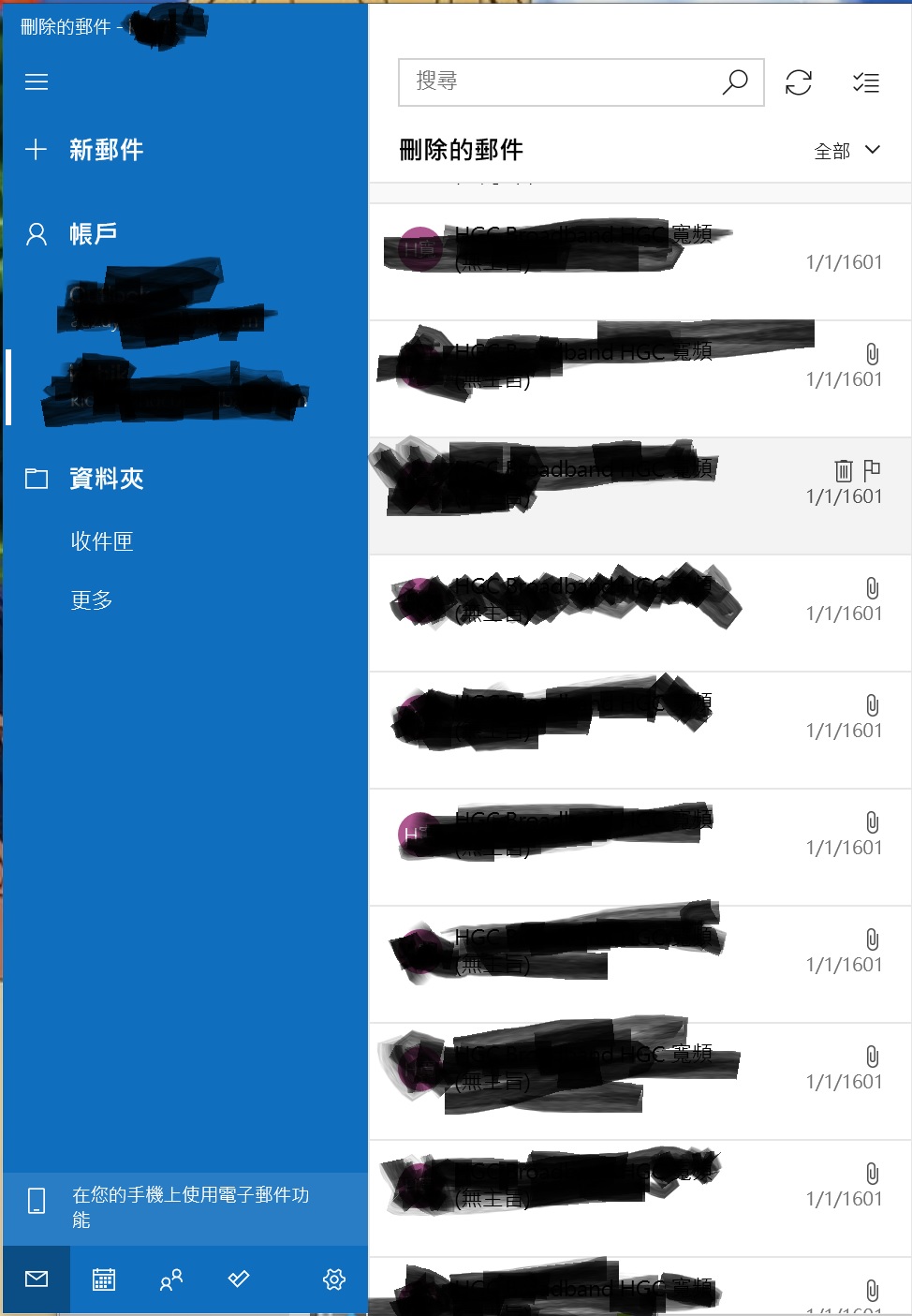Flag the highlighted email
This screenshot has width=912, height=1316.
coord(872,469)
